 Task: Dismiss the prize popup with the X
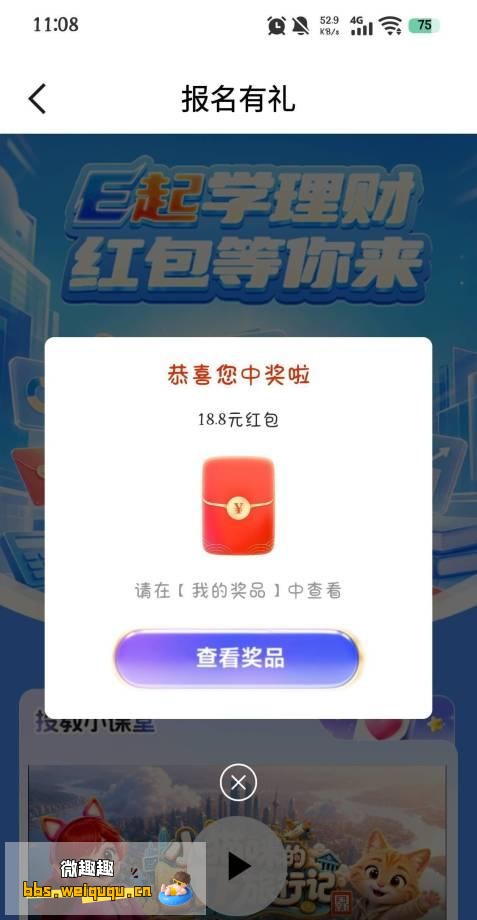point(238,782)
